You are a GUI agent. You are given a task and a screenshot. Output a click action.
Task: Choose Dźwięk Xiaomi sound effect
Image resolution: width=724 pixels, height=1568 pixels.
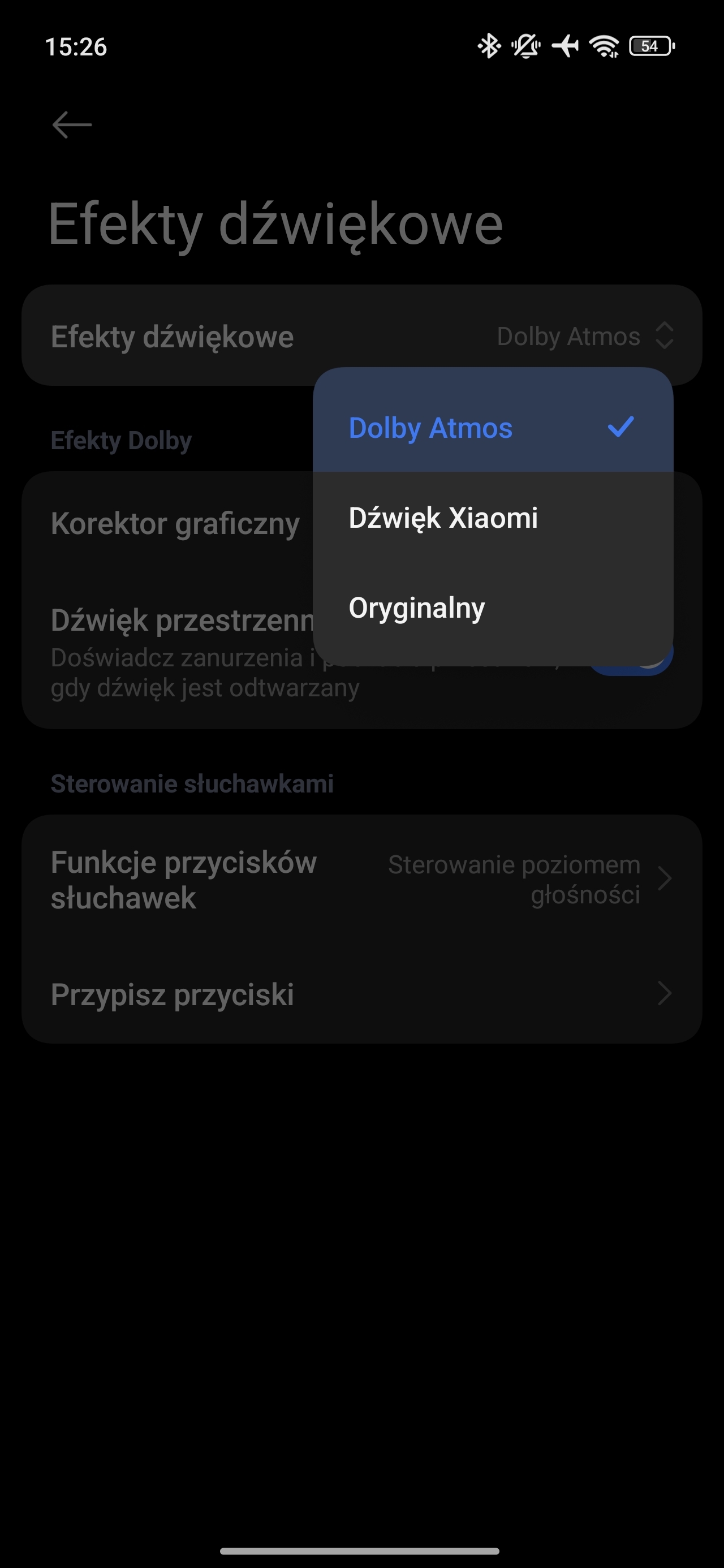(493, 517)
